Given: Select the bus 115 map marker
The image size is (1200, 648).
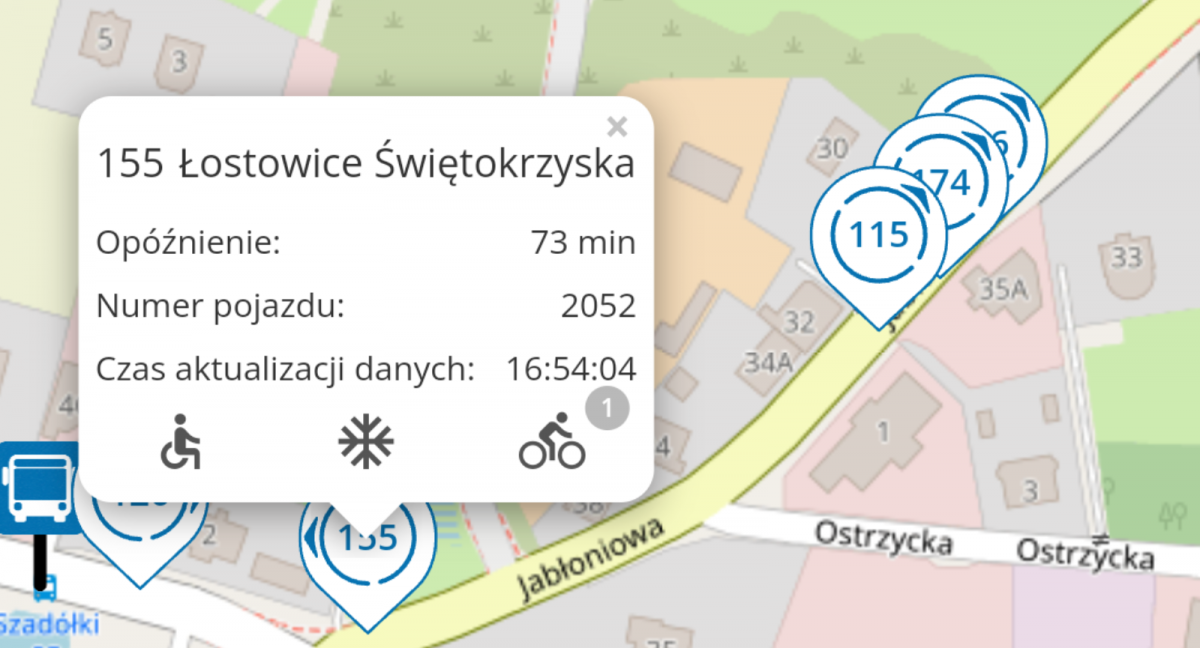Looking at the screenshot, I should (878, 236).
